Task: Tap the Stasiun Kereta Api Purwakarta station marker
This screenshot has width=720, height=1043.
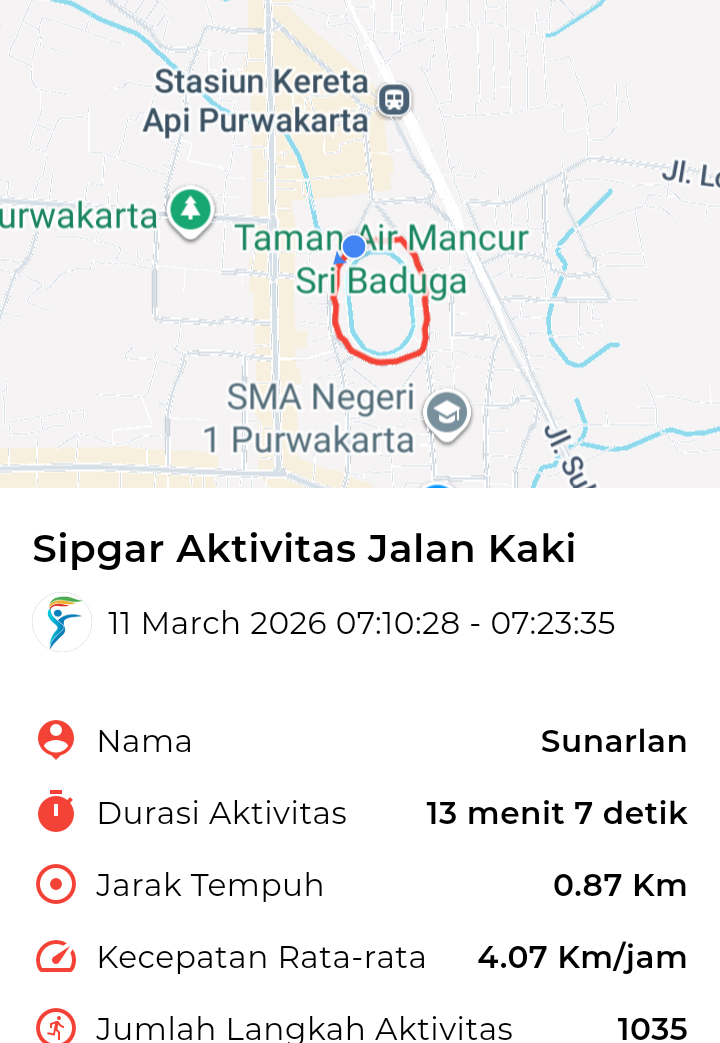Action: click(x=395, y=99)
